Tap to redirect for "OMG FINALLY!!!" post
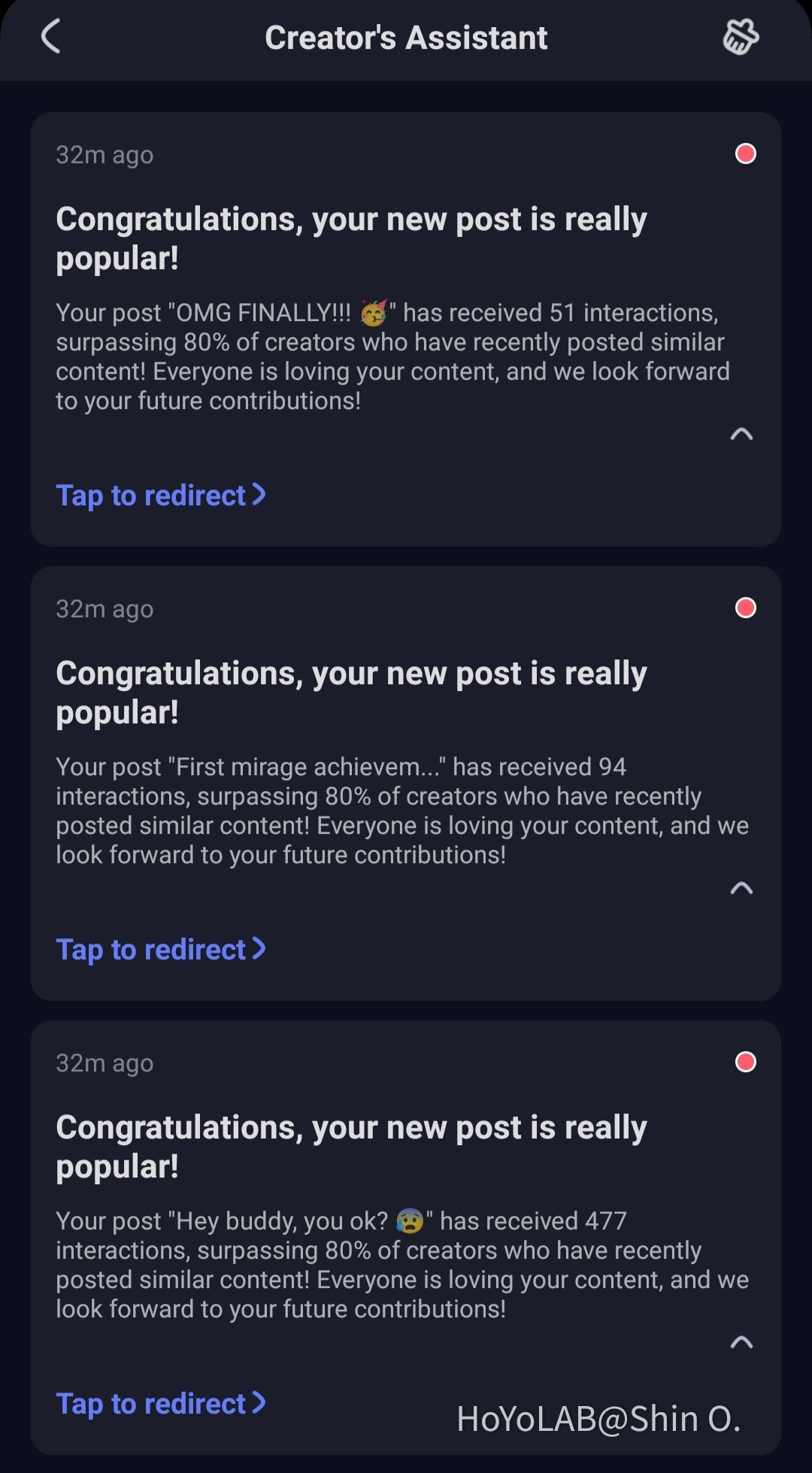Viewport: 812px width, 1473px height. pos(161,495)
